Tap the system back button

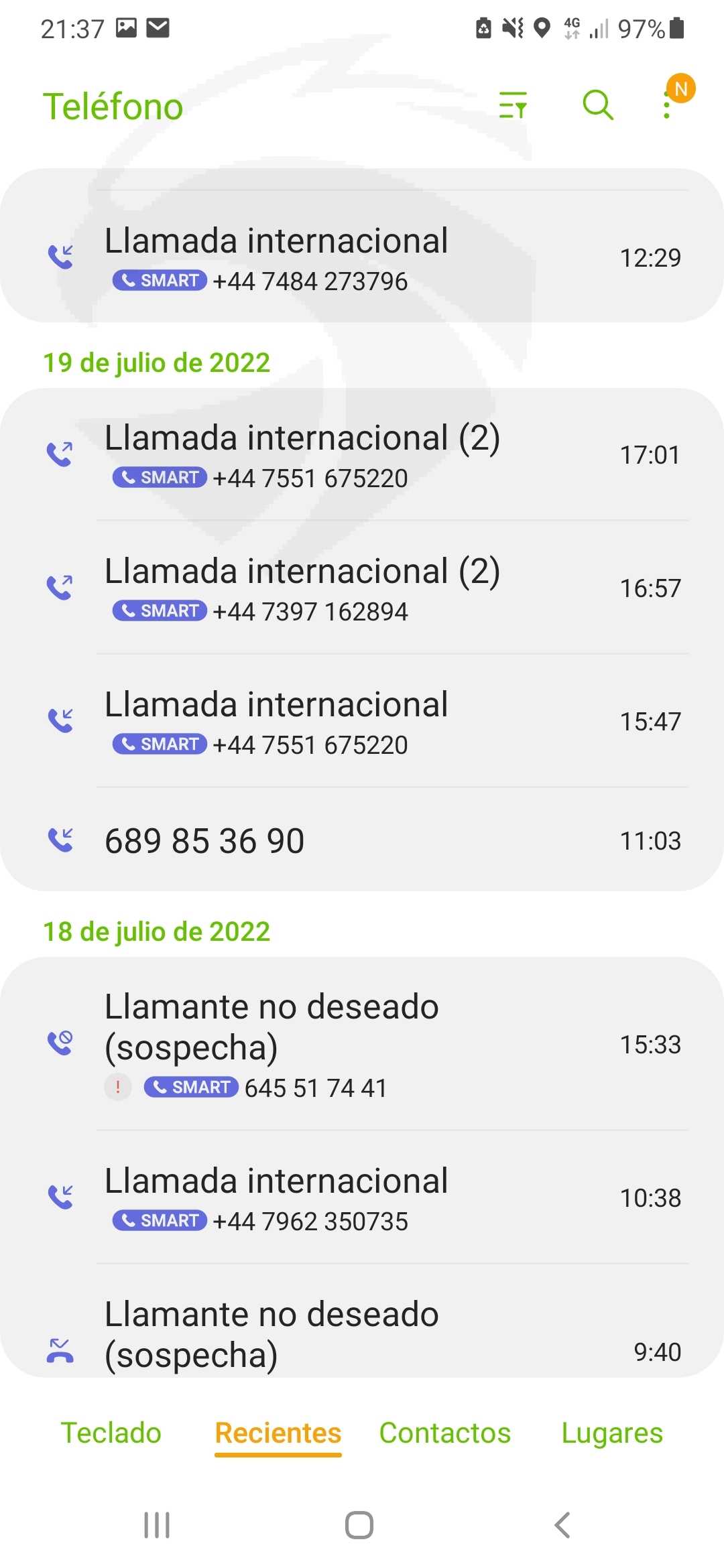[562, 1525]
